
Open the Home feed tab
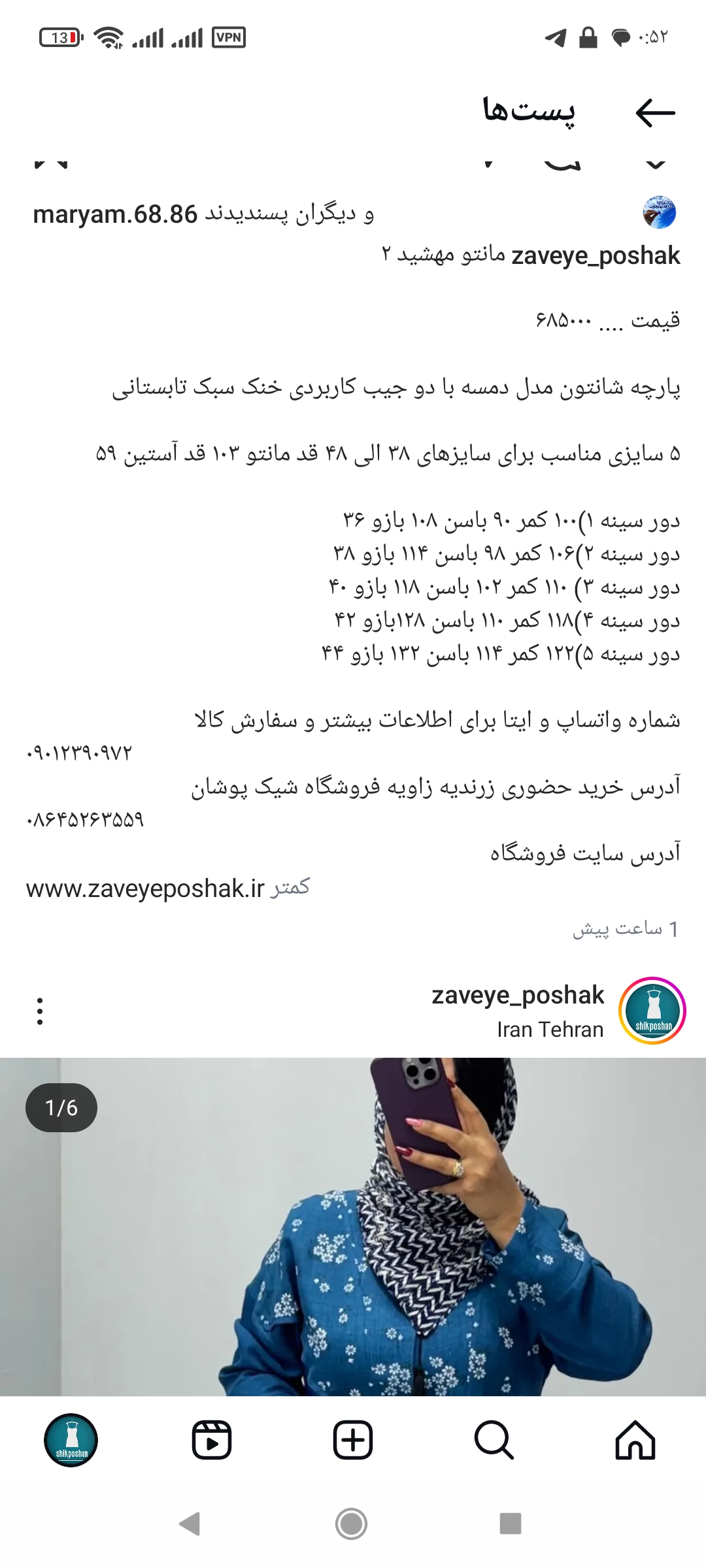(635, 1440)
